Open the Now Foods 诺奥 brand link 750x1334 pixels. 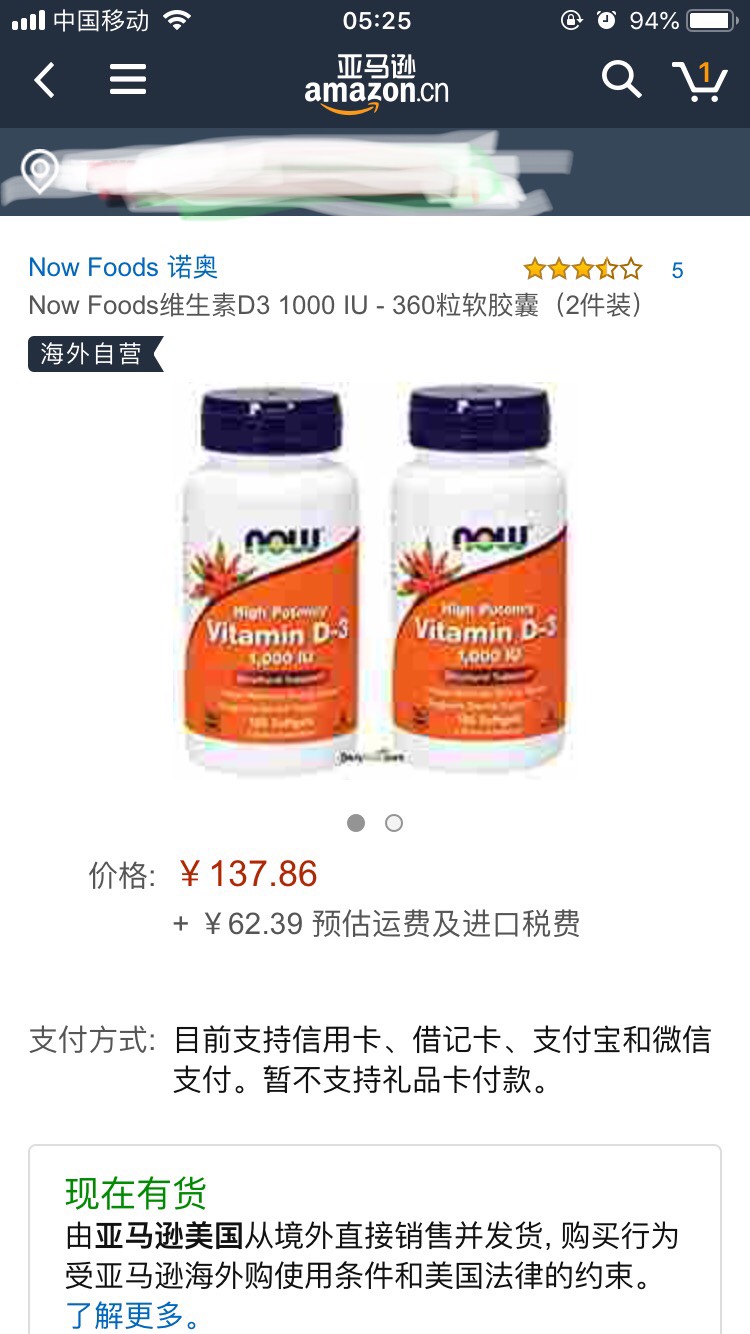[123, 267]
